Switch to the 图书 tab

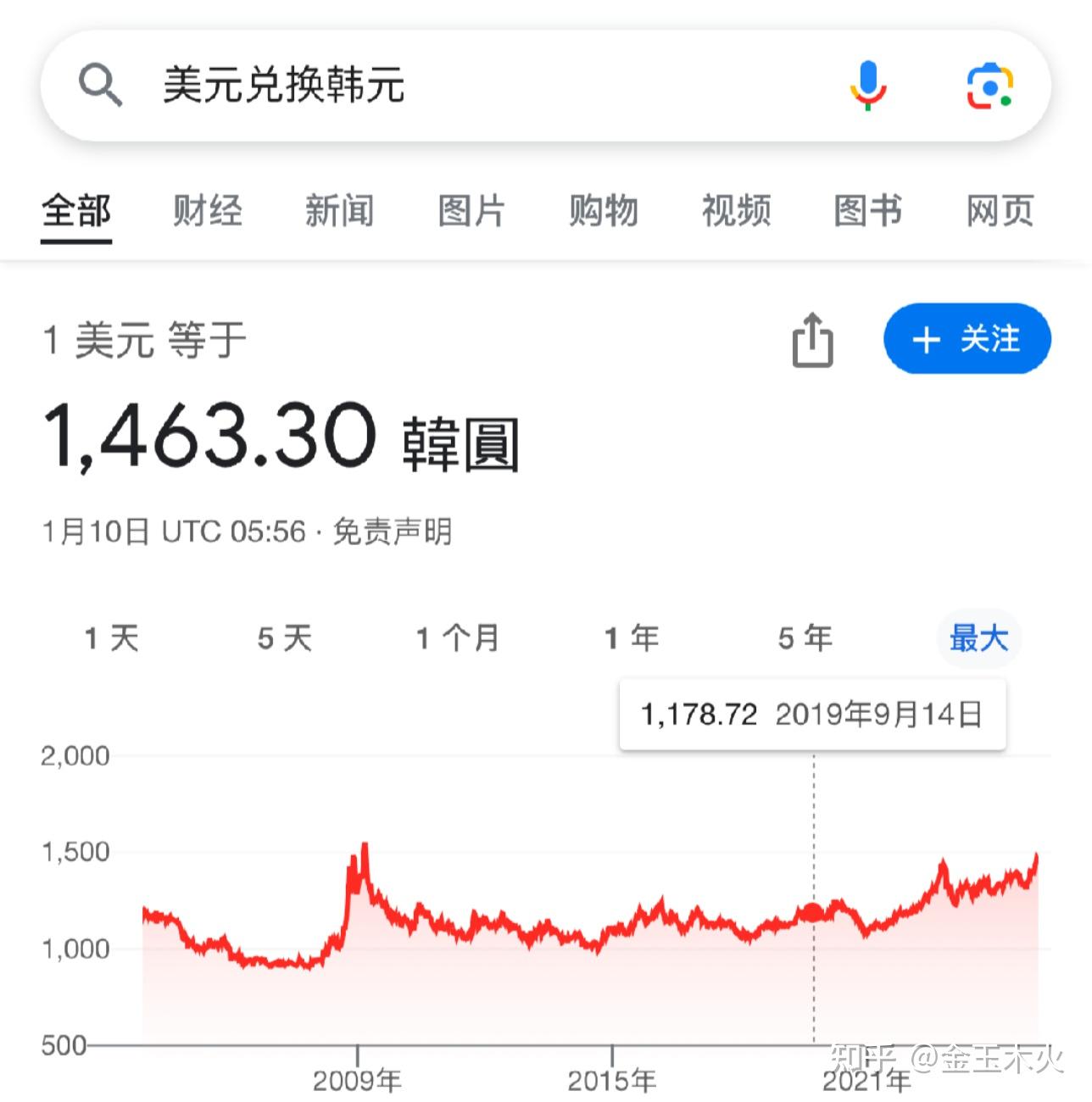(x=867, y=211)
